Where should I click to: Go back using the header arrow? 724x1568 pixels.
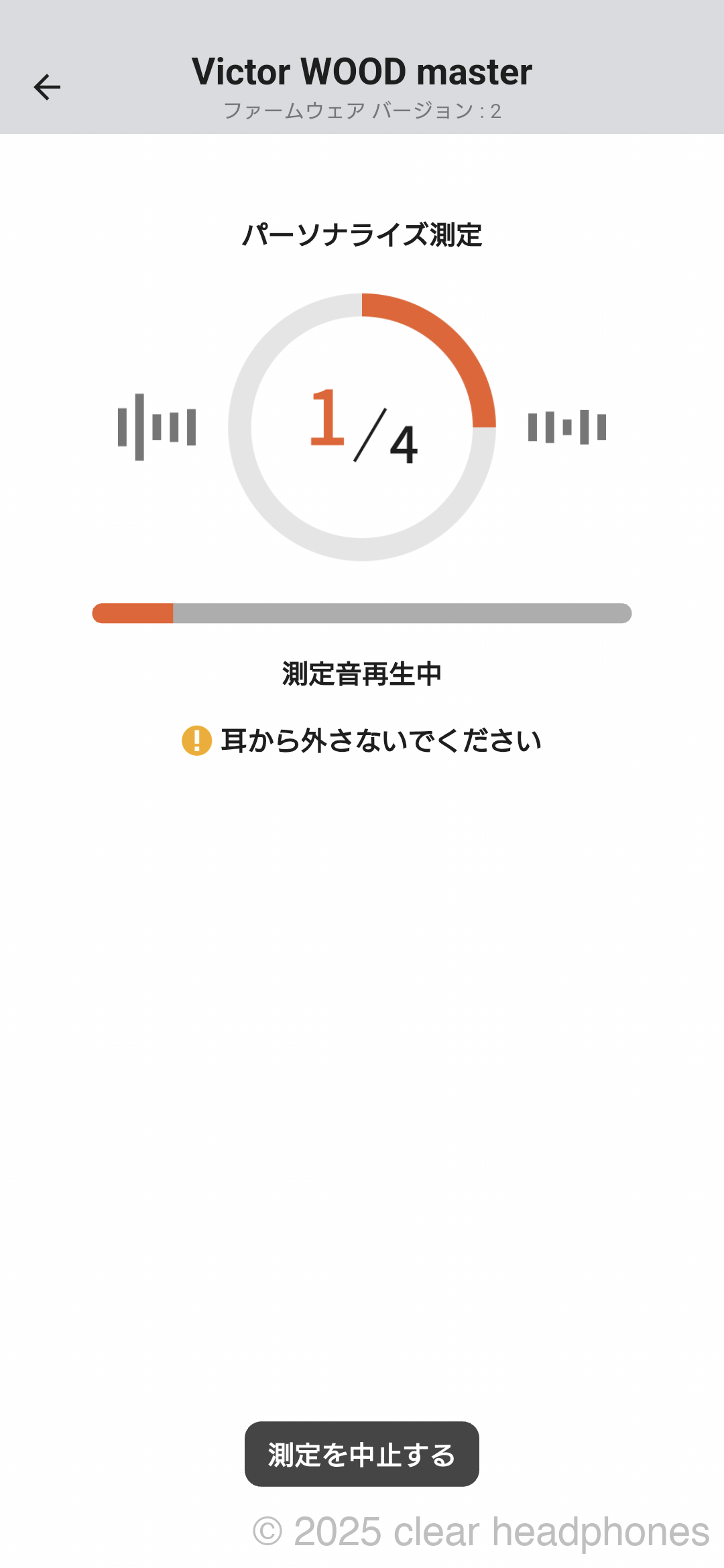[47, 87]
